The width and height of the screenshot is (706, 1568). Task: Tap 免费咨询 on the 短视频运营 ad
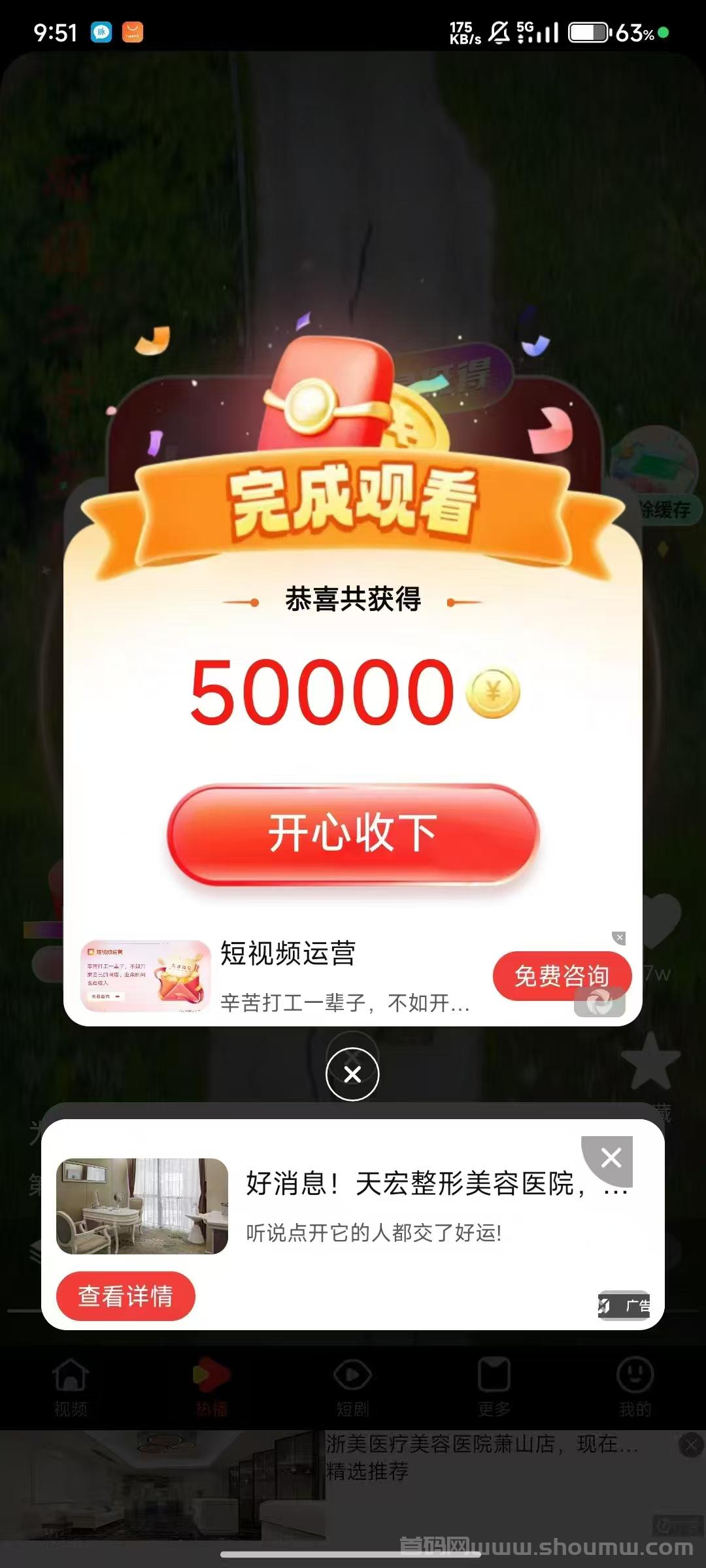(x=562, y=975)
